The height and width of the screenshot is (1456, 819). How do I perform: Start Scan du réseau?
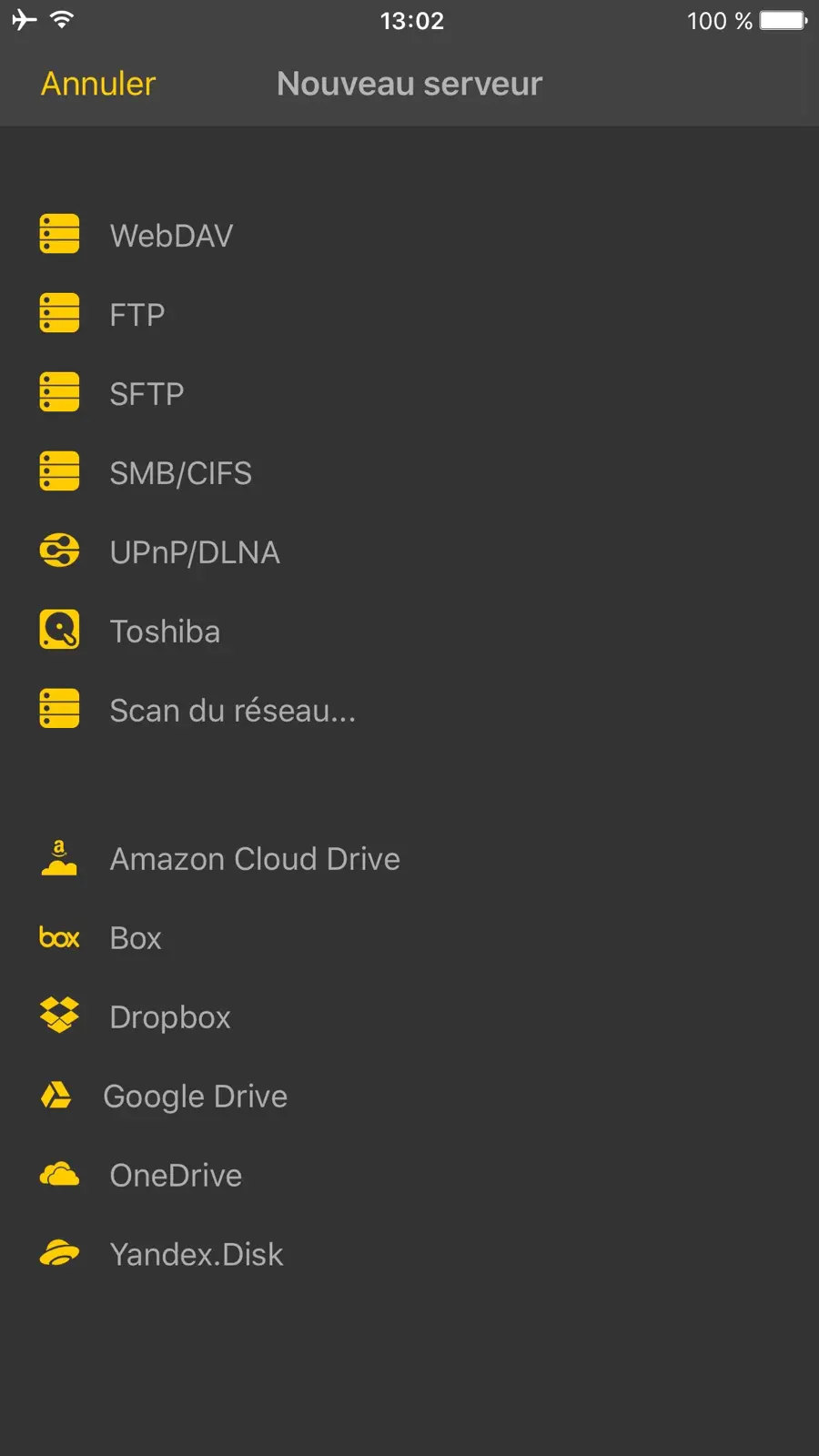(x=409, y=711)
